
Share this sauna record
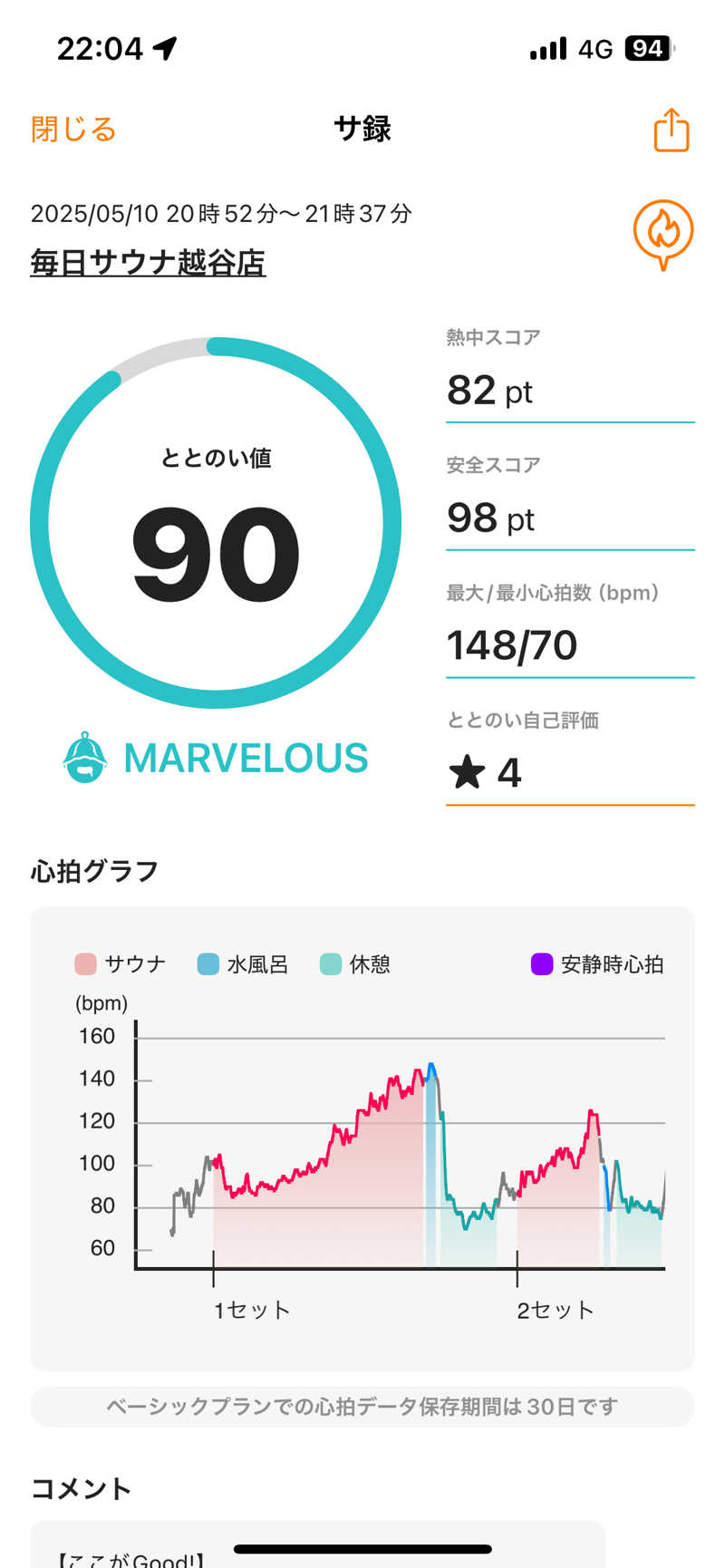(671, 131)
